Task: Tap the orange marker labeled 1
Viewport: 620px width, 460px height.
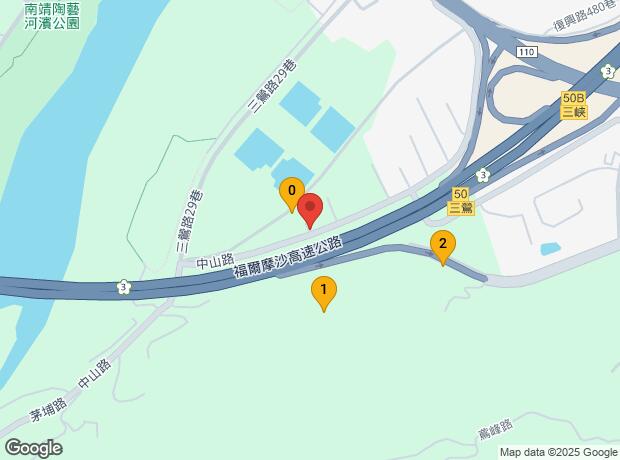Action: click(x=323, y=291)
